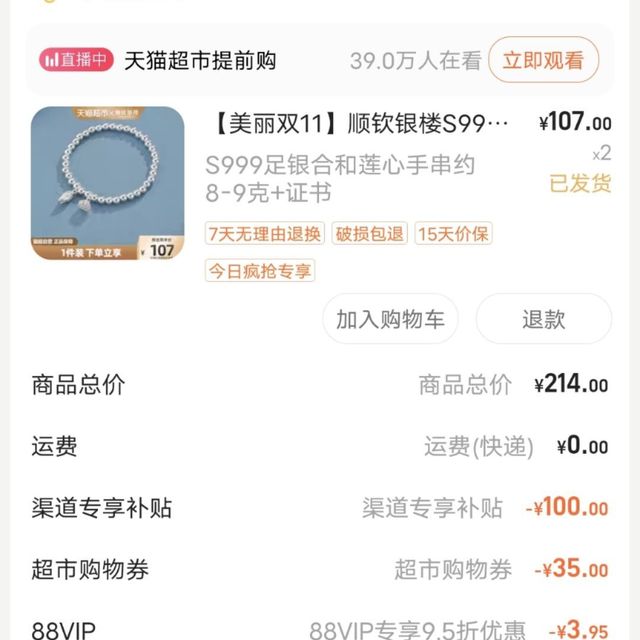Request a refund with 退款
This screenshot has width=640, height=640.
(x=543, y=319)
